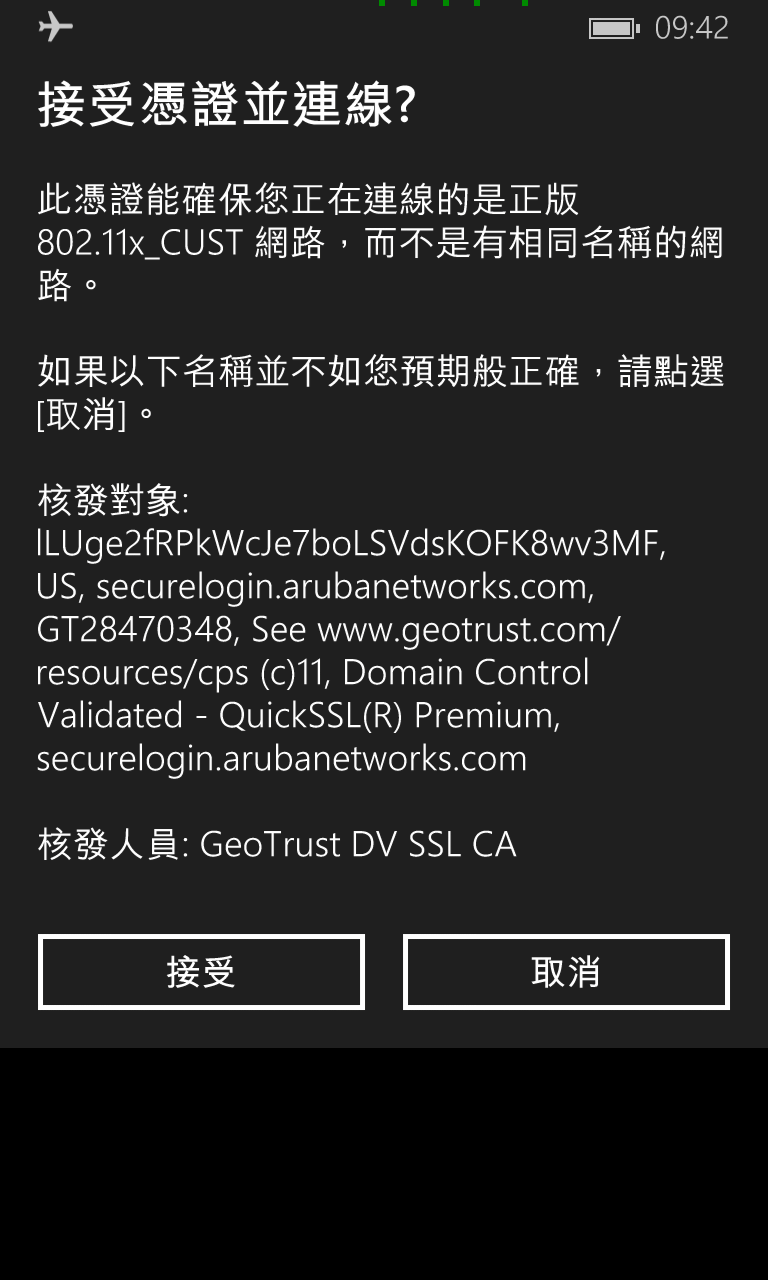Accept the certificate with 接受 button
This screenshot has height=1280, width=768.
click(201, 972)
